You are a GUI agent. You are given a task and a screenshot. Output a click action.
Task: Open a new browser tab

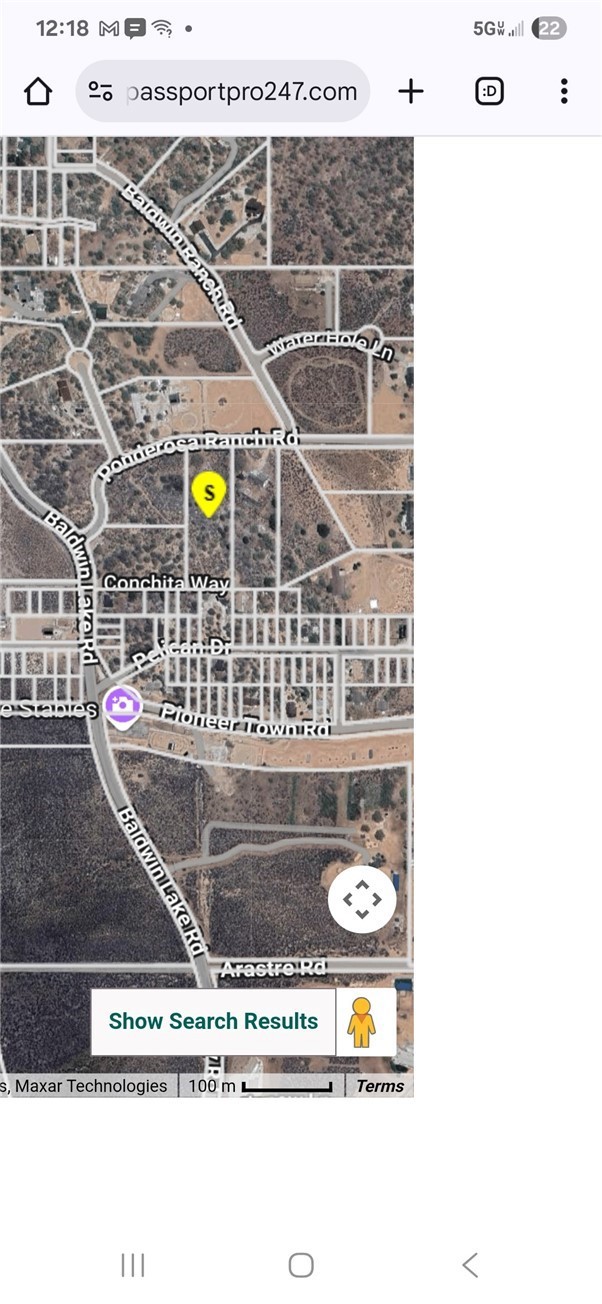pos(411,92)
